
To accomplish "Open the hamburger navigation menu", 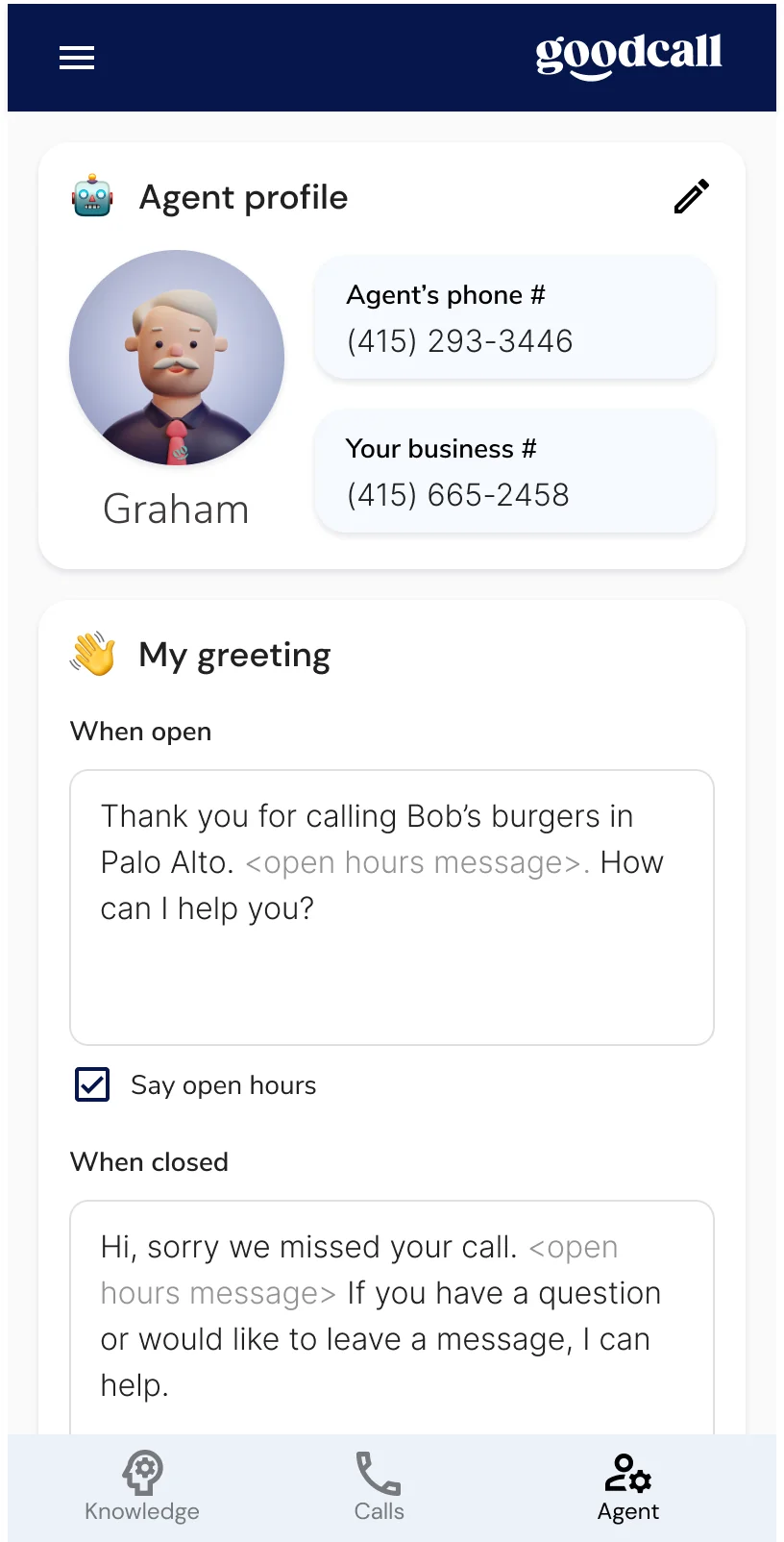I will pos(77,58).
